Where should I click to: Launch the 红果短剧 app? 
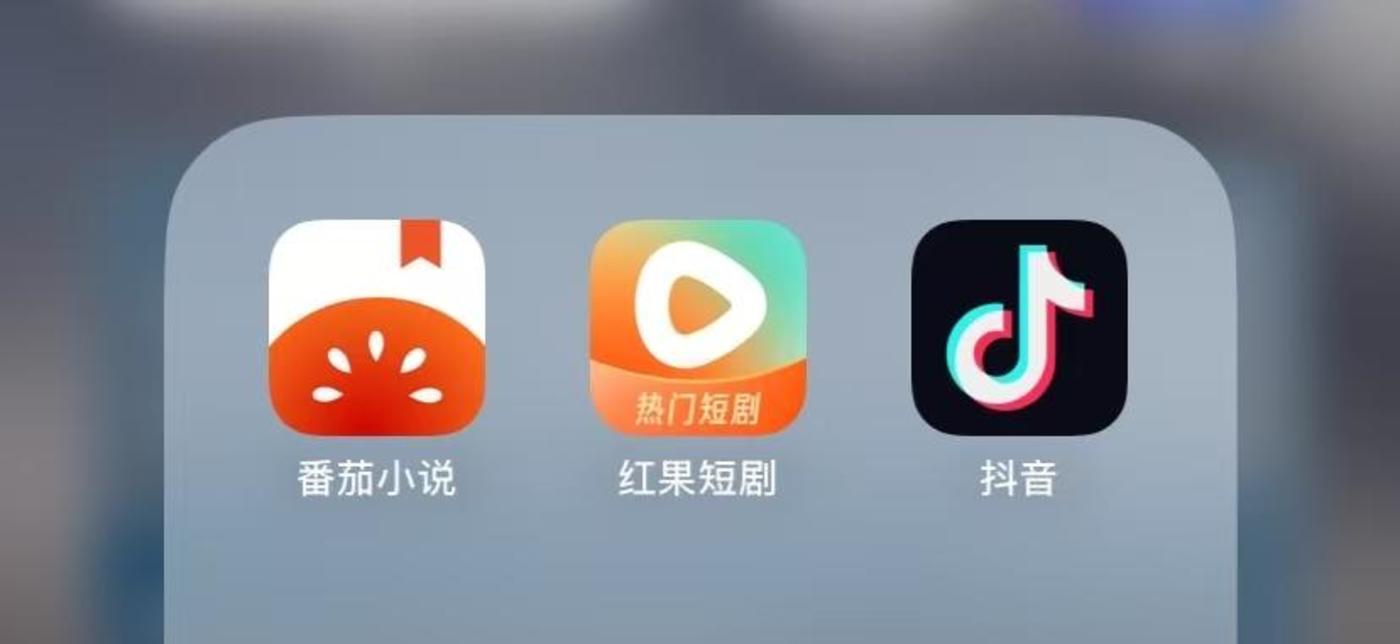click(x=697, y=328)
